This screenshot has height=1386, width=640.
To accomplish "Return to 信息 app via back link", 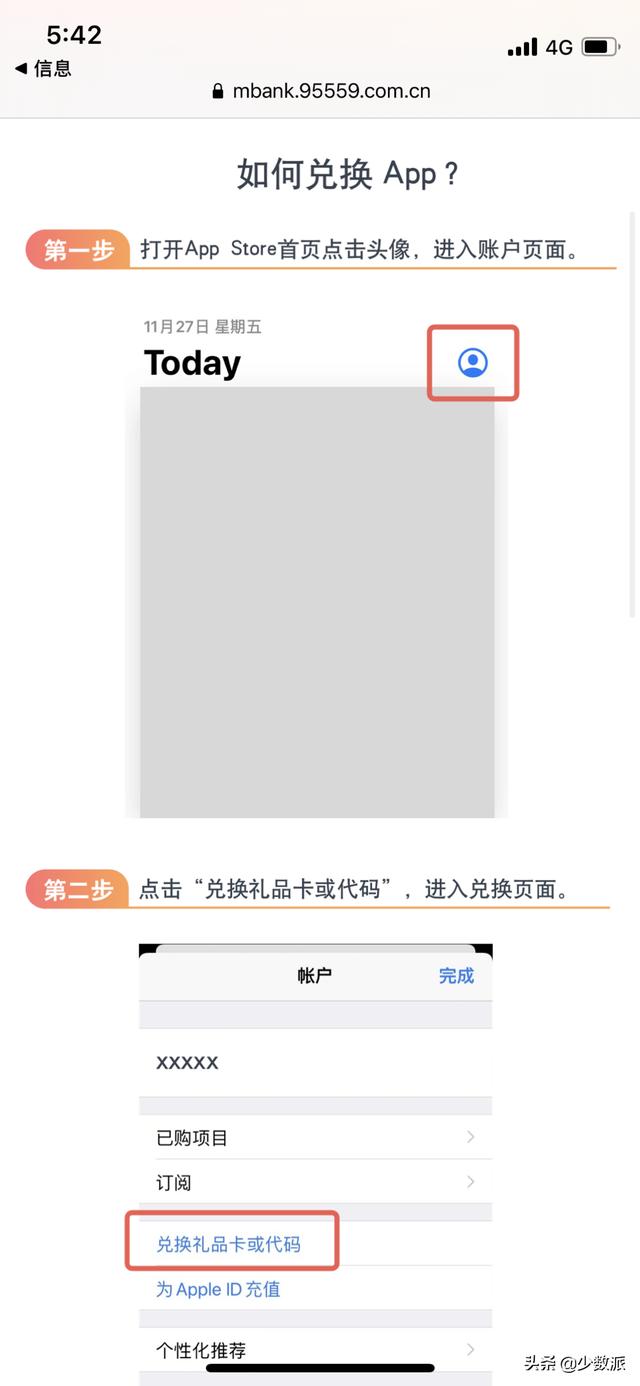I will 43,68.
